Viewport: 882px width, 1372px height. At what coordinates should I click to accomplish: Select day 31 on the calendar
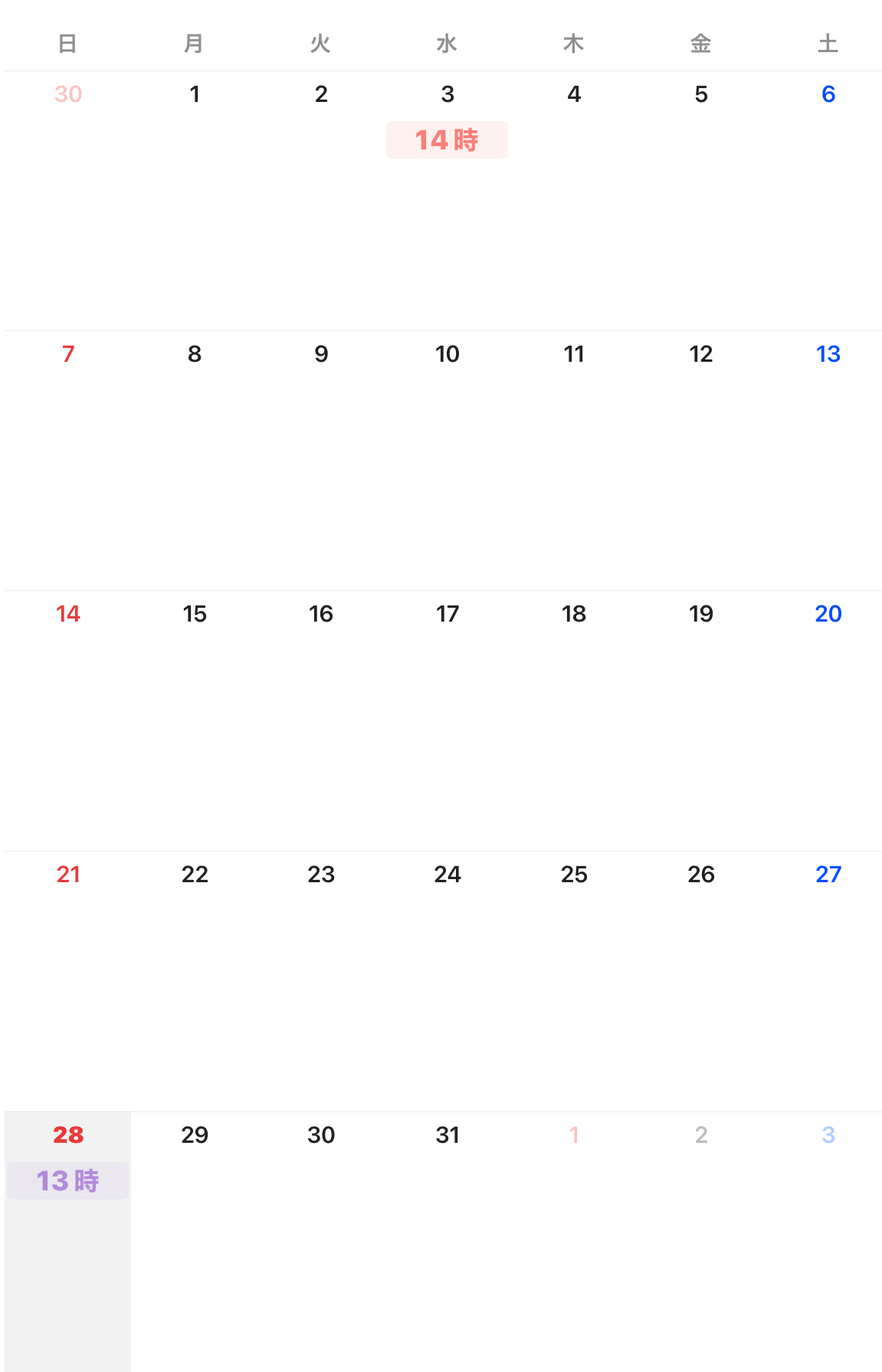click(447, 1135)
